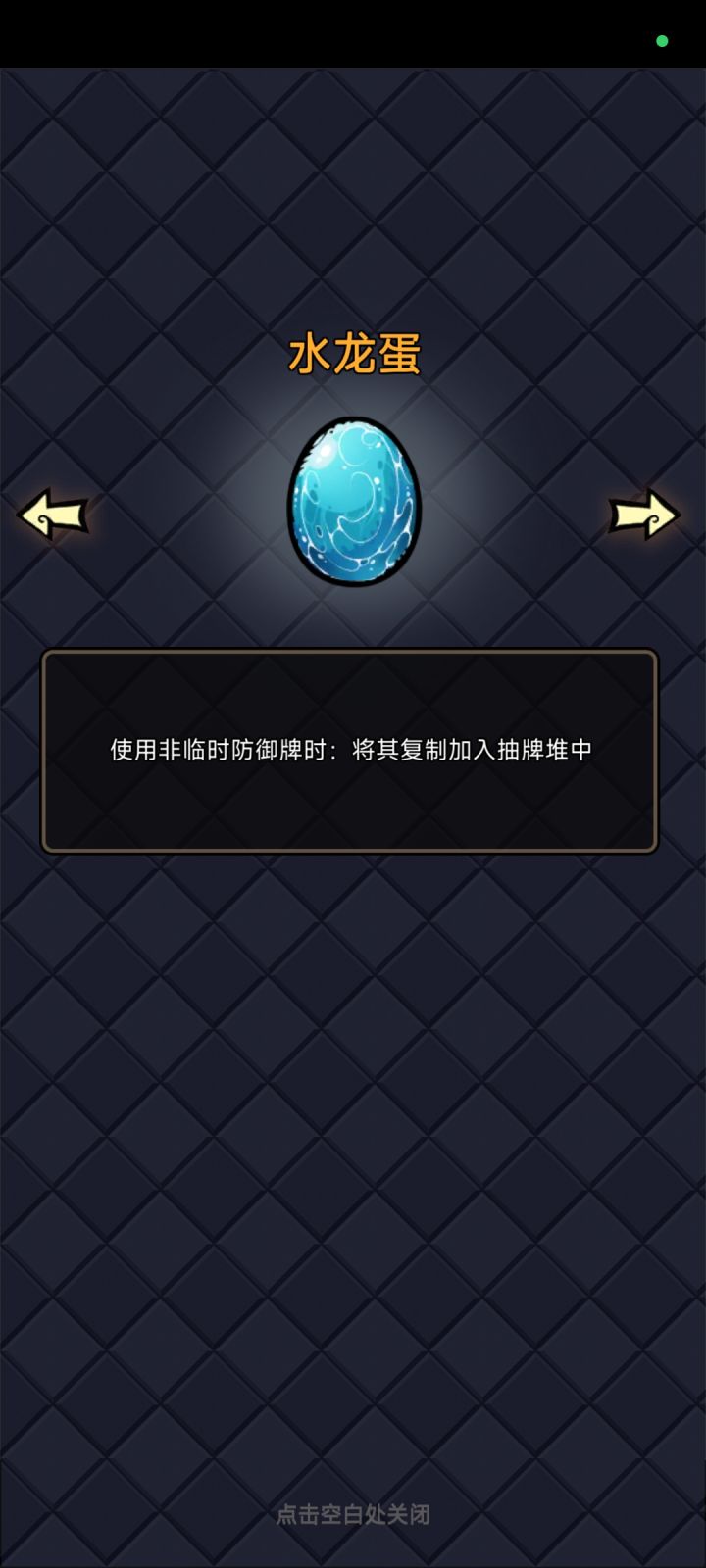This screenshot has width=706, height=1568.
Task: Select the effect text about defense cards
Action: tap(353, 750)
